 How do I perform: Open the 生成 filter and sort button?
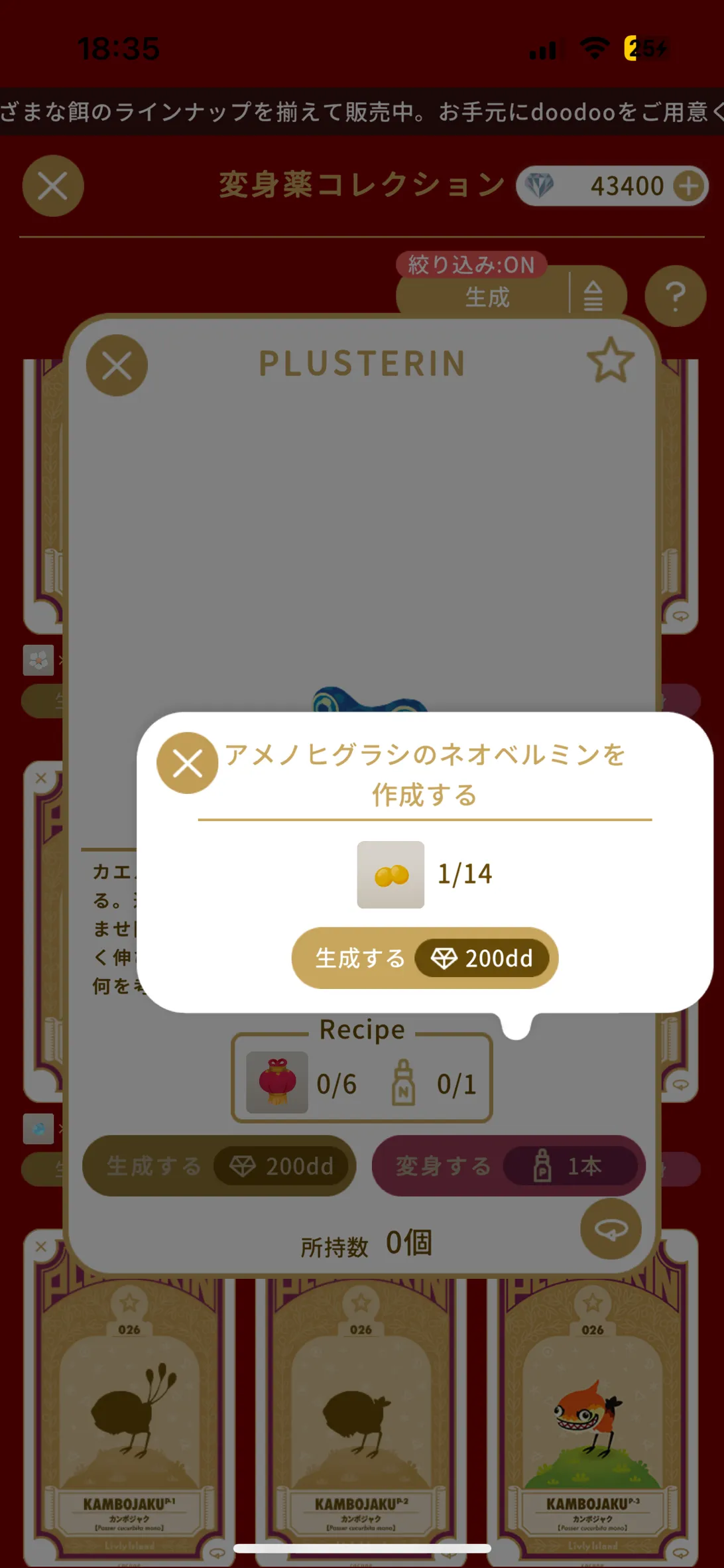click(x=512, y=296)
